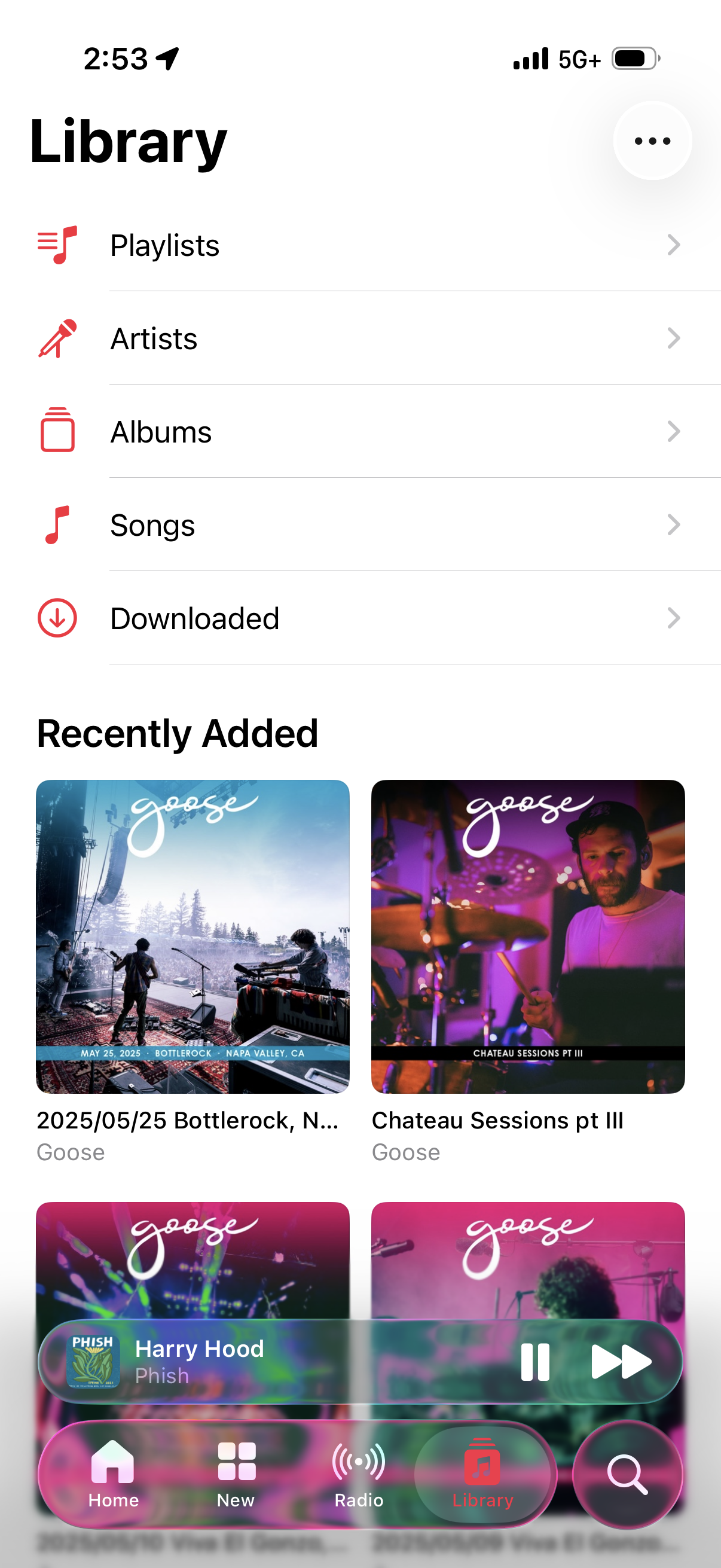
Task: Open Playlists in the library
Action: click(360, 245)
